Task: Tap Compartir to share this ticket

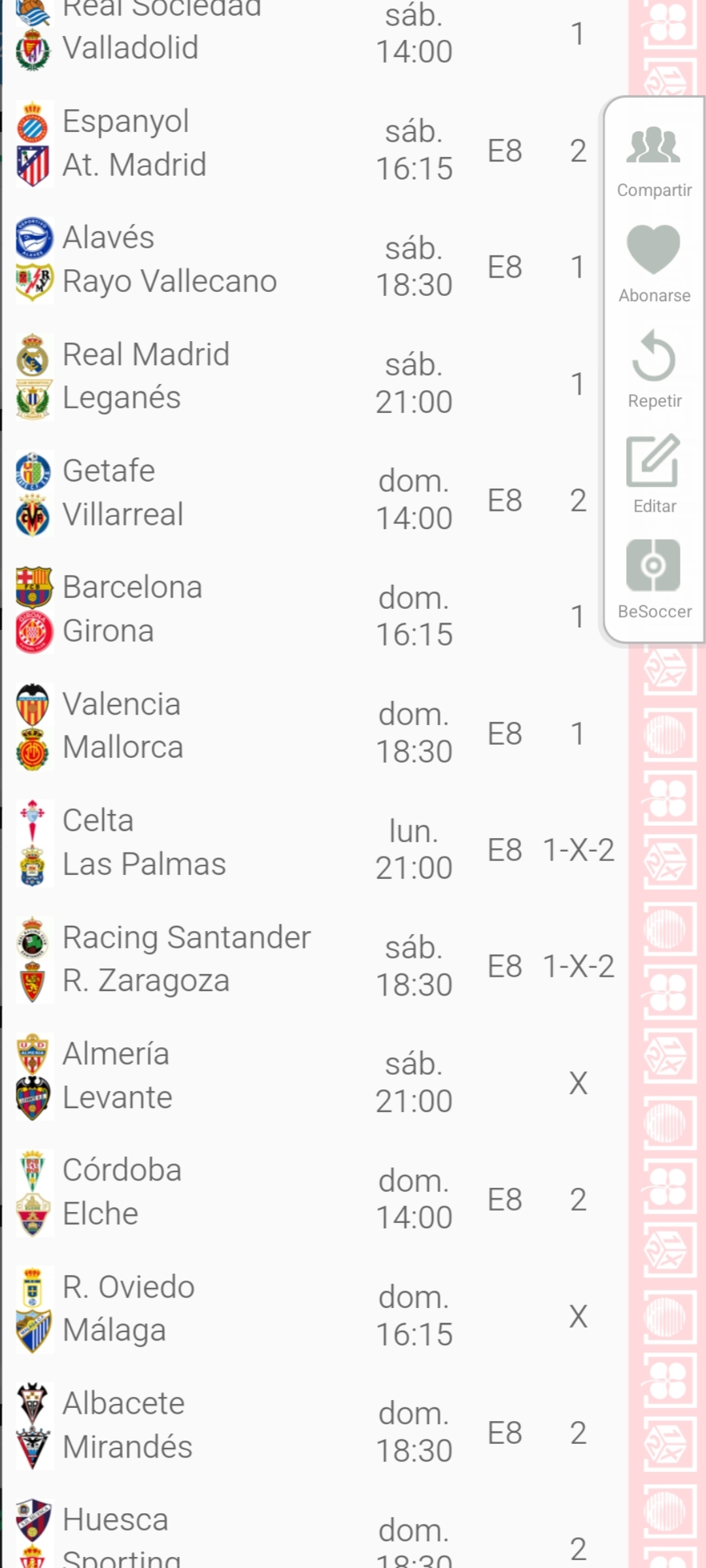Action: pos(654,160)
